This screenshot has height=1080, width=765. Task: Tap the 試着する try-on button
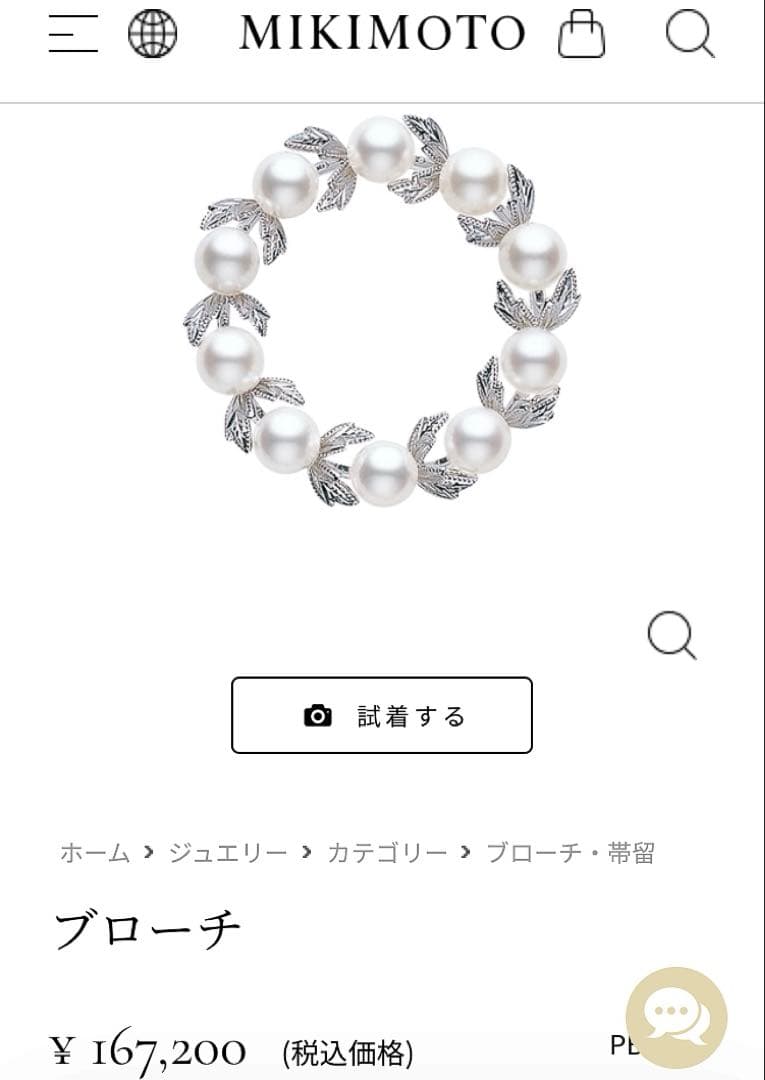tap(380, 716)
